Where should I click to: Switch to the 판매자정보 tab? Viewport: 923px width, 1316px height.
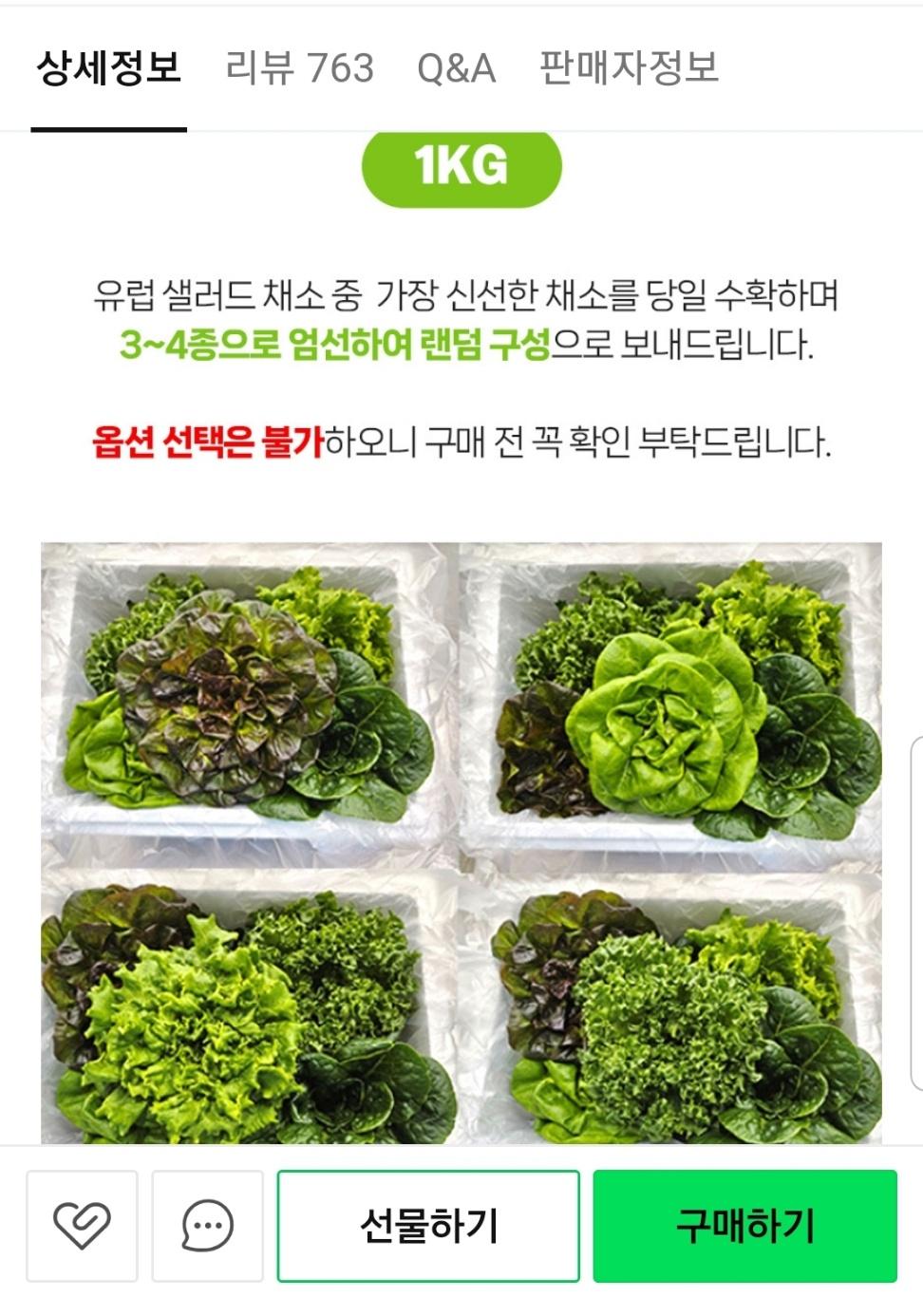coord(629,68)
